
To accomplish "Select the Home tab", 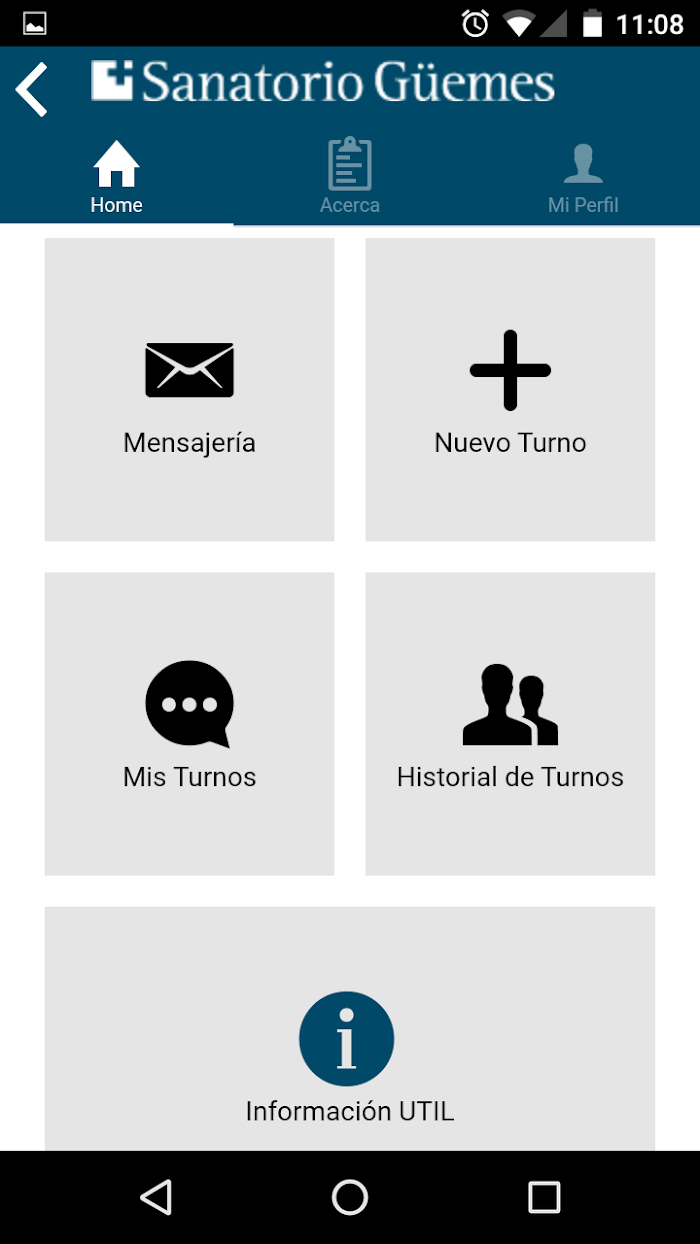I will [117, 177].
